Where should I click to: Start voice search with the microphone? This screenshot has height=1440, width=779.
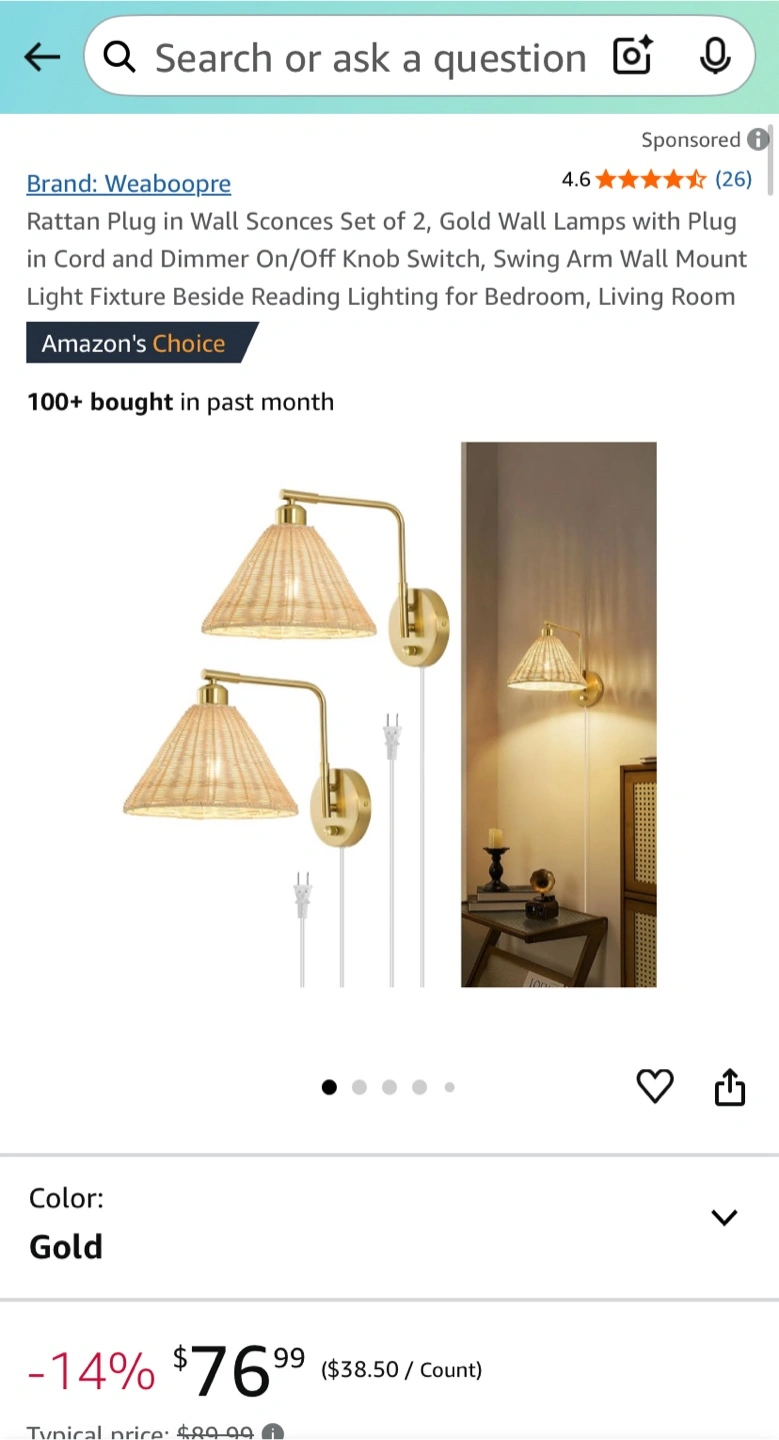pos(714,57)
